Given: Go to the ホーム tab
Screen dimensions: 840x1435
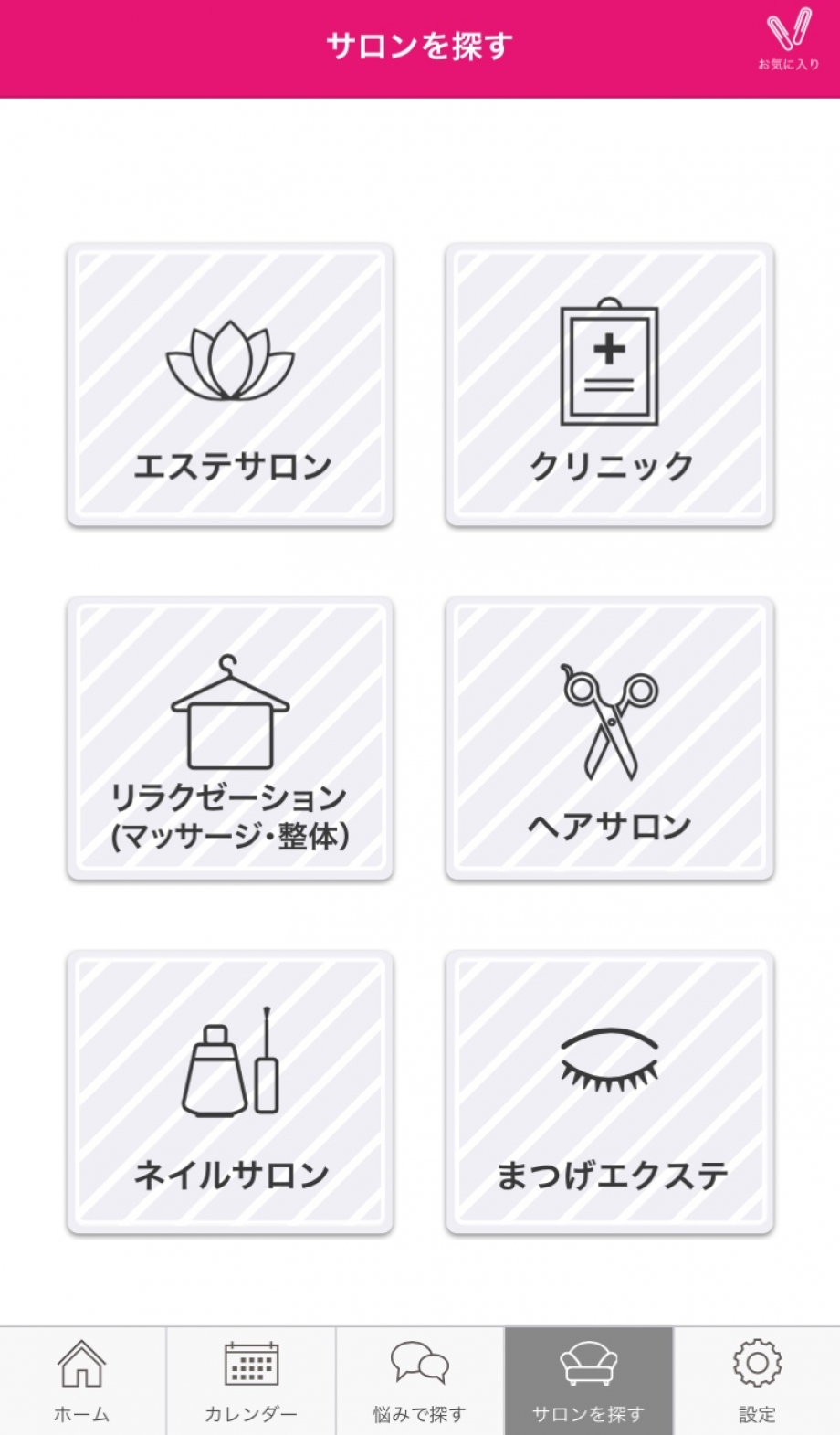Looking at the screenshot, I should (82, 1381).
